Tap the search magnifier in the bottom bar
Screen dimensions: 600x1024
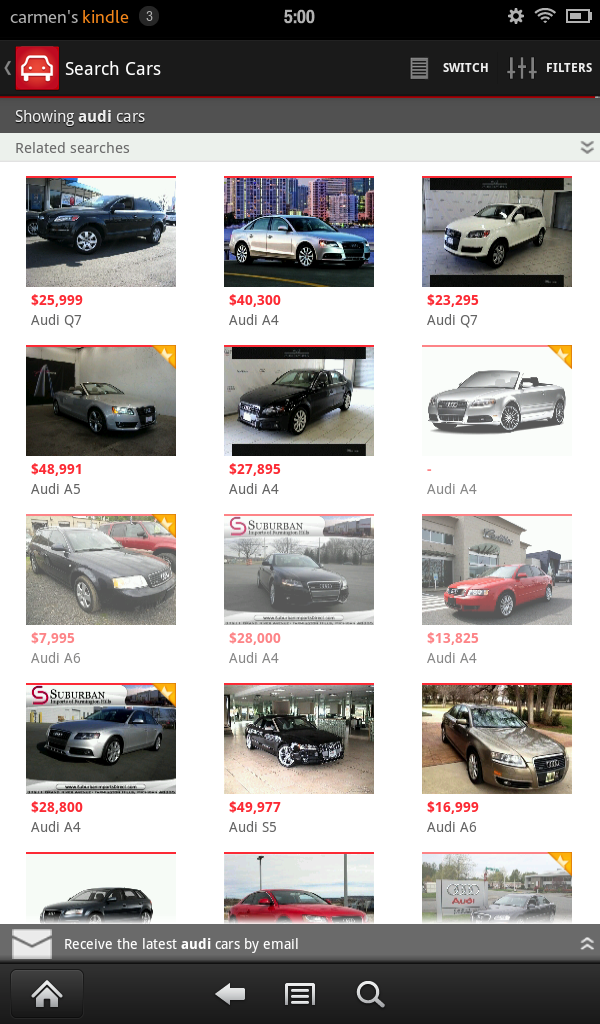pos(370,993)
